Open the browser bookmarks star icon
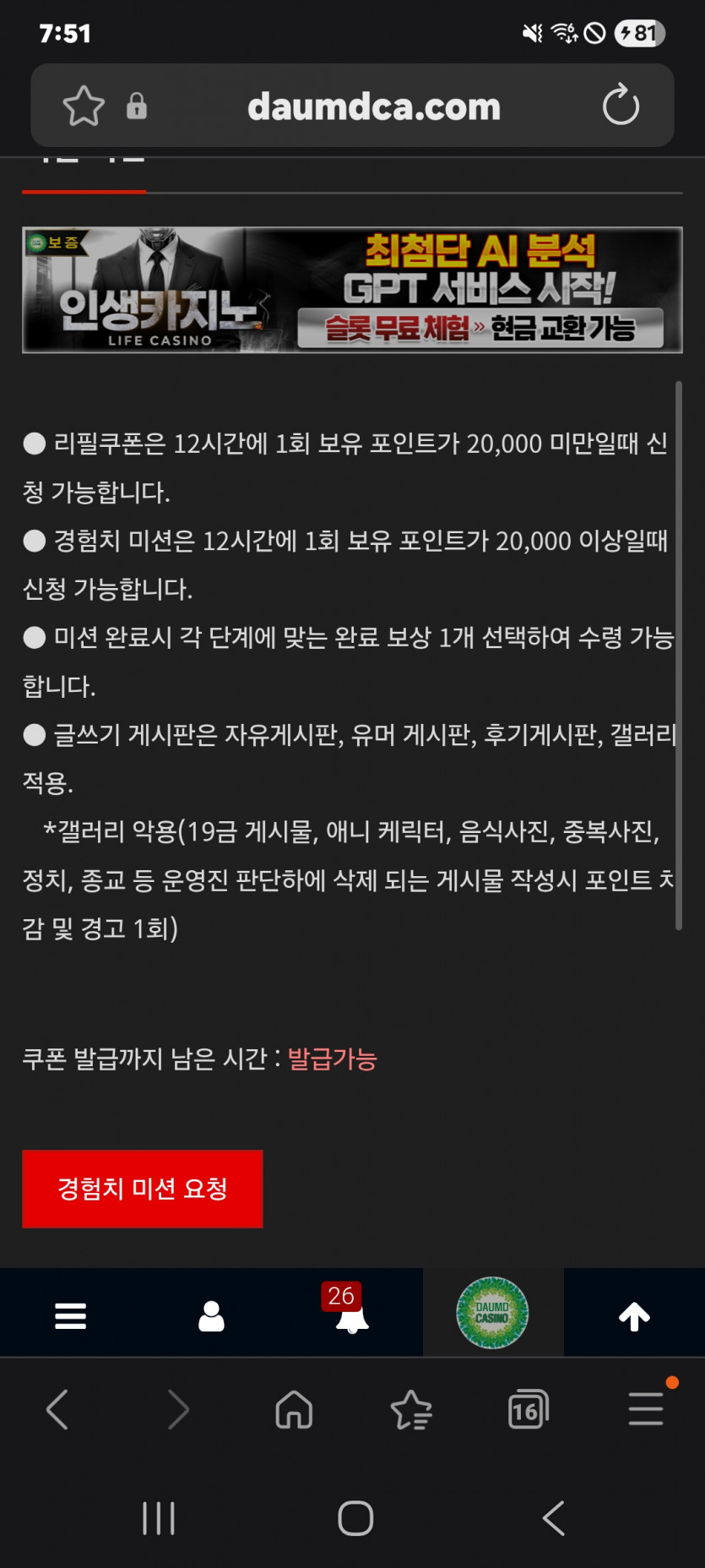The width and height of the screenshot is (705, 1568). click(x=410, y=1409)
